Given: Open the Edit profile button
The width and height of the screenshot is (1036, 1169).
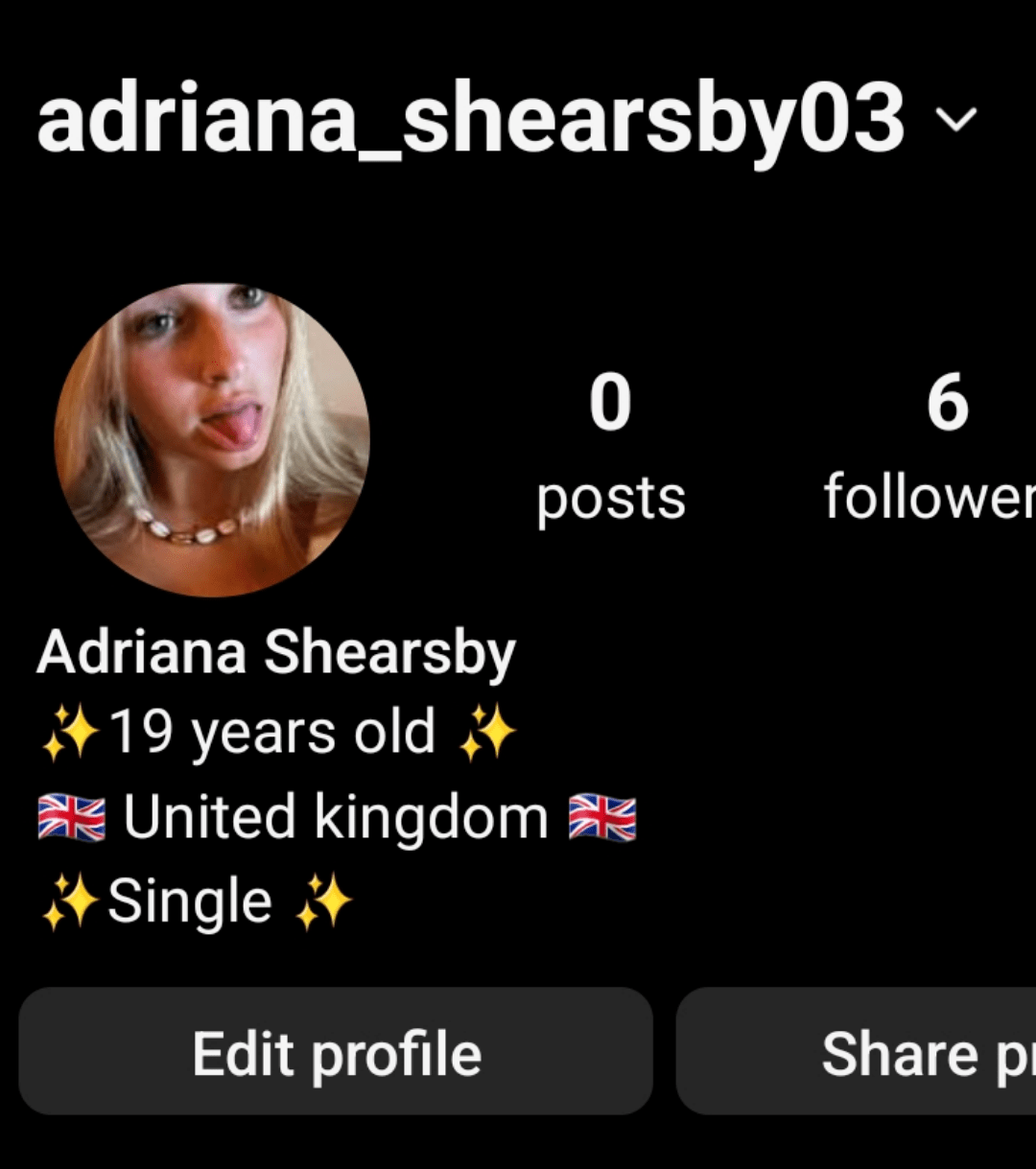Looking at the screenshot, I should click(336, 1052).
